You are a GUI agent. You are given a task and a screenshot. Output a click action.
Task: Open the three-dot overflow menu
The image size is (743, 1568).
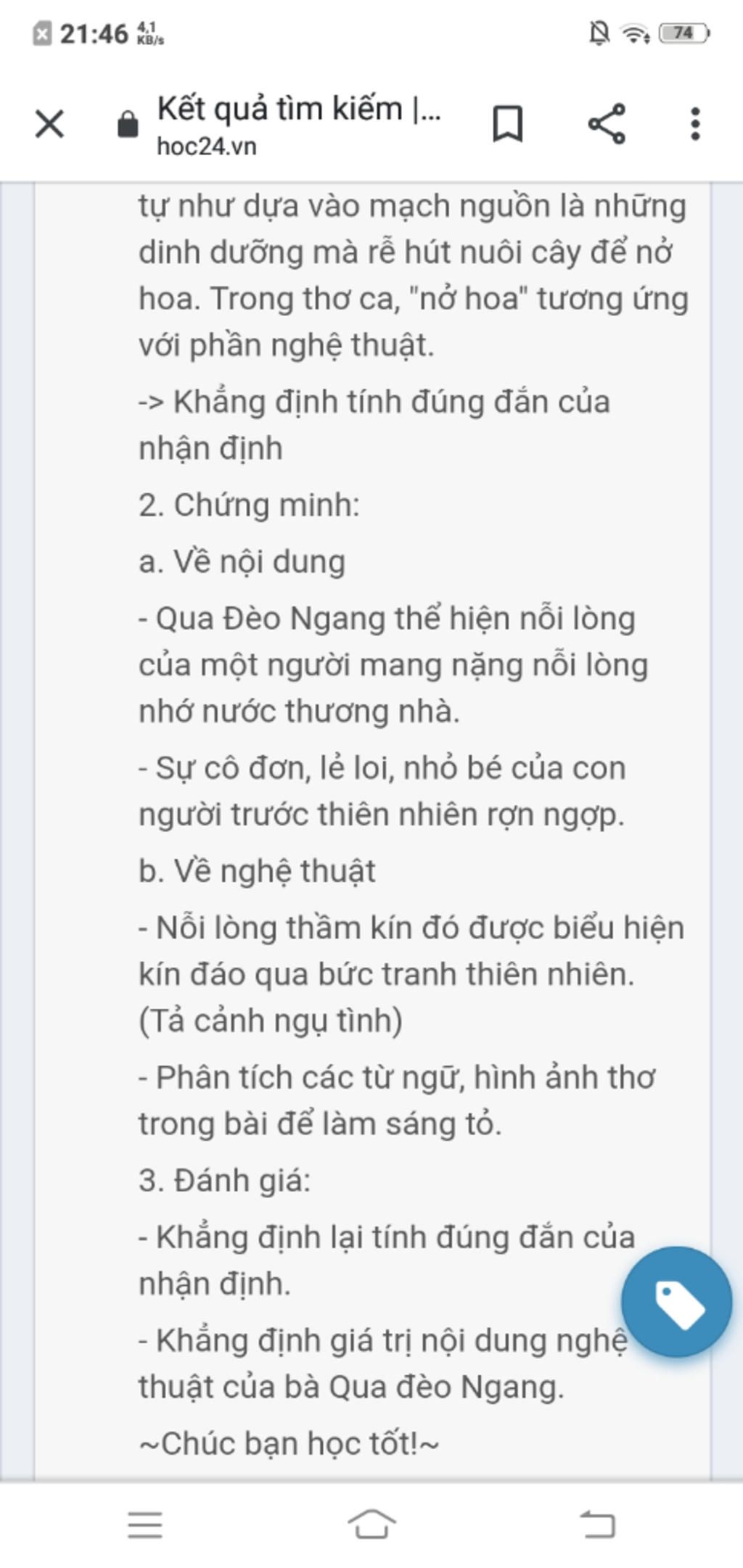coord(695,124)
